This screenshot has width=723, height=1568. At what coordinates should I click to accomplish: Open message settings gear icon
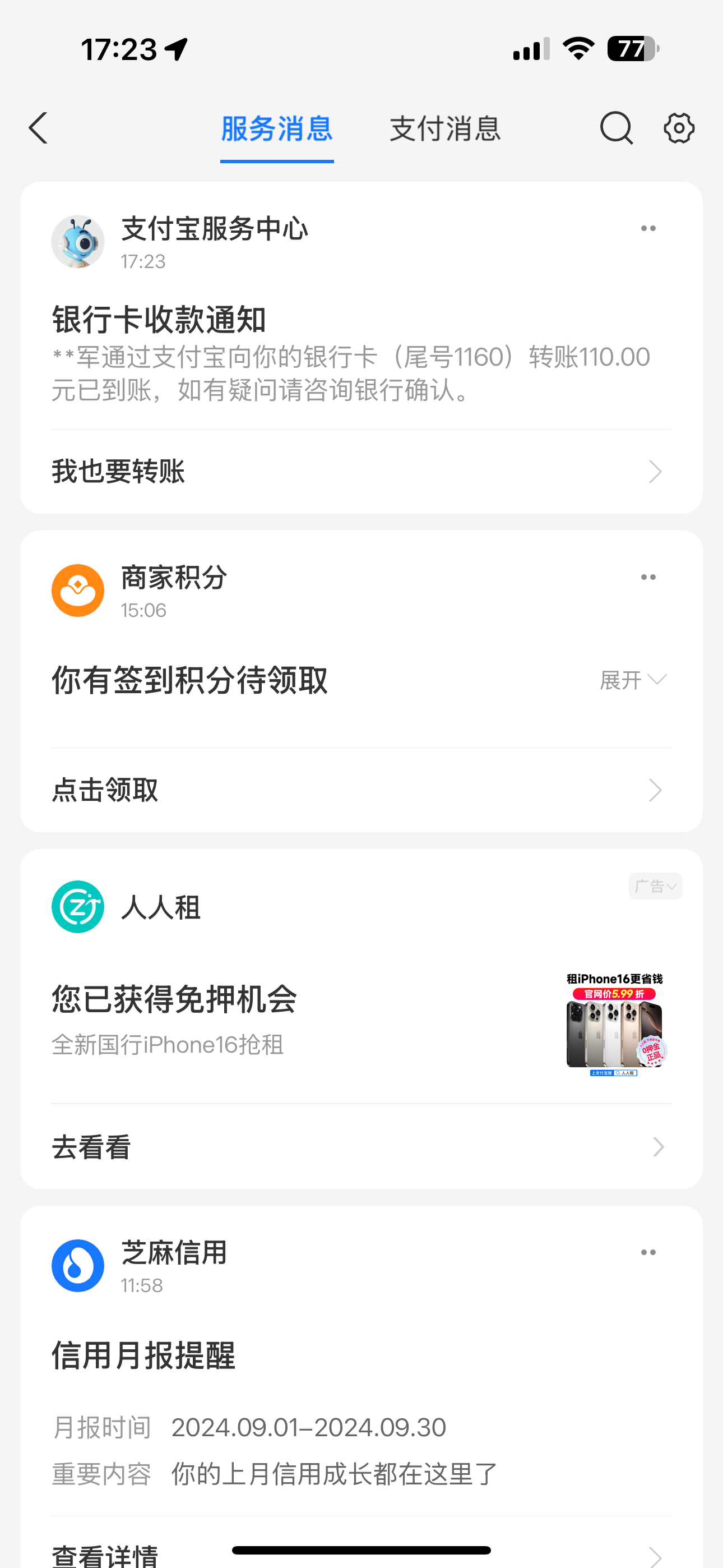pos(679,128)
